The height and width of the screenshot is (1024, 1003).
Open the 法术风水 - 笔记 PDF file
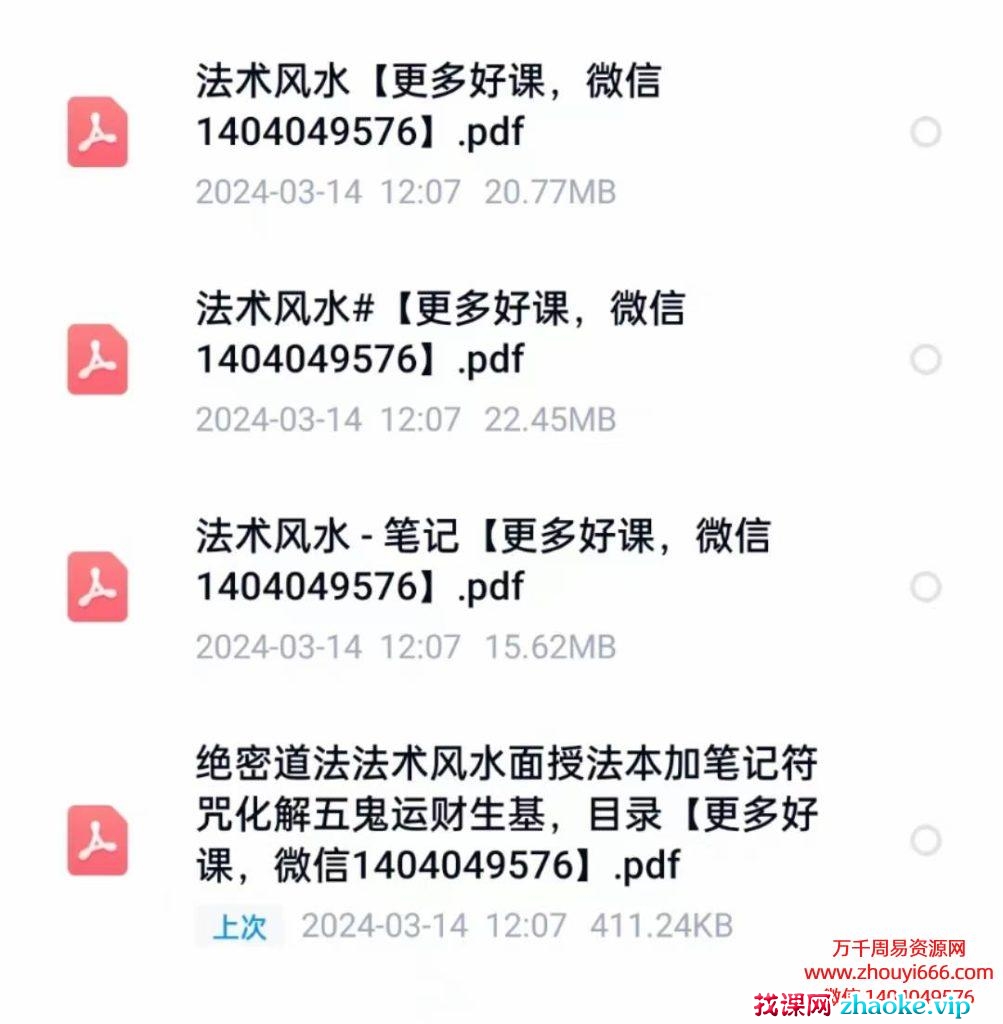coord(480,561)
